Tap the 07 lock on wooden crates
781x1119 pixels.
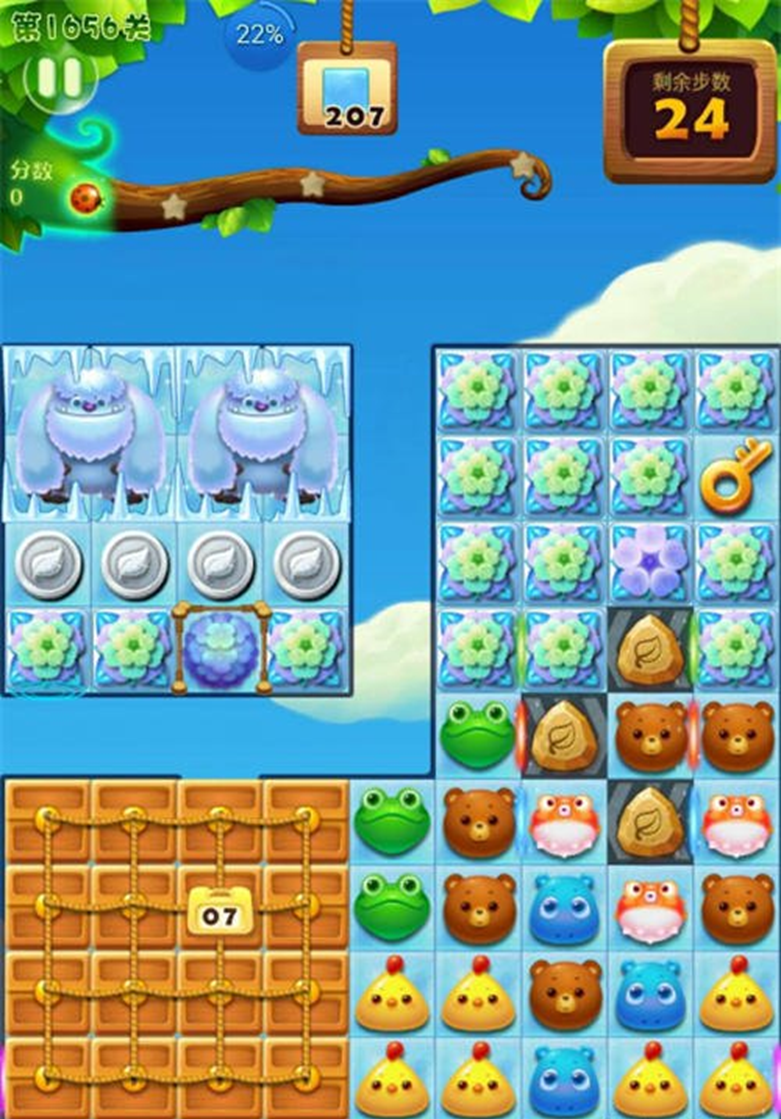[219, 912]
